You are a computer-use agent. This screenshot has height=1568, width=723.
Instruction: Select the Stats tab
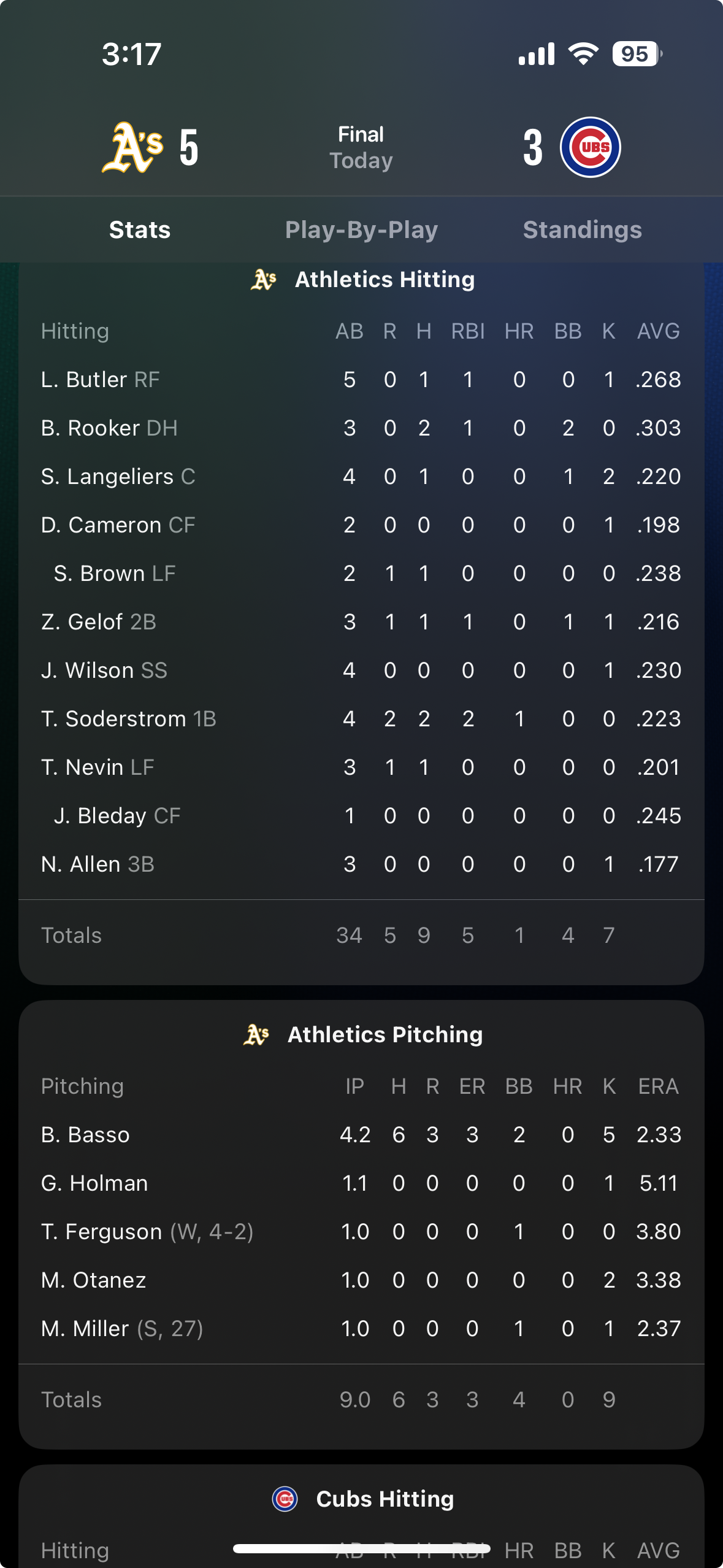(140, 230)
